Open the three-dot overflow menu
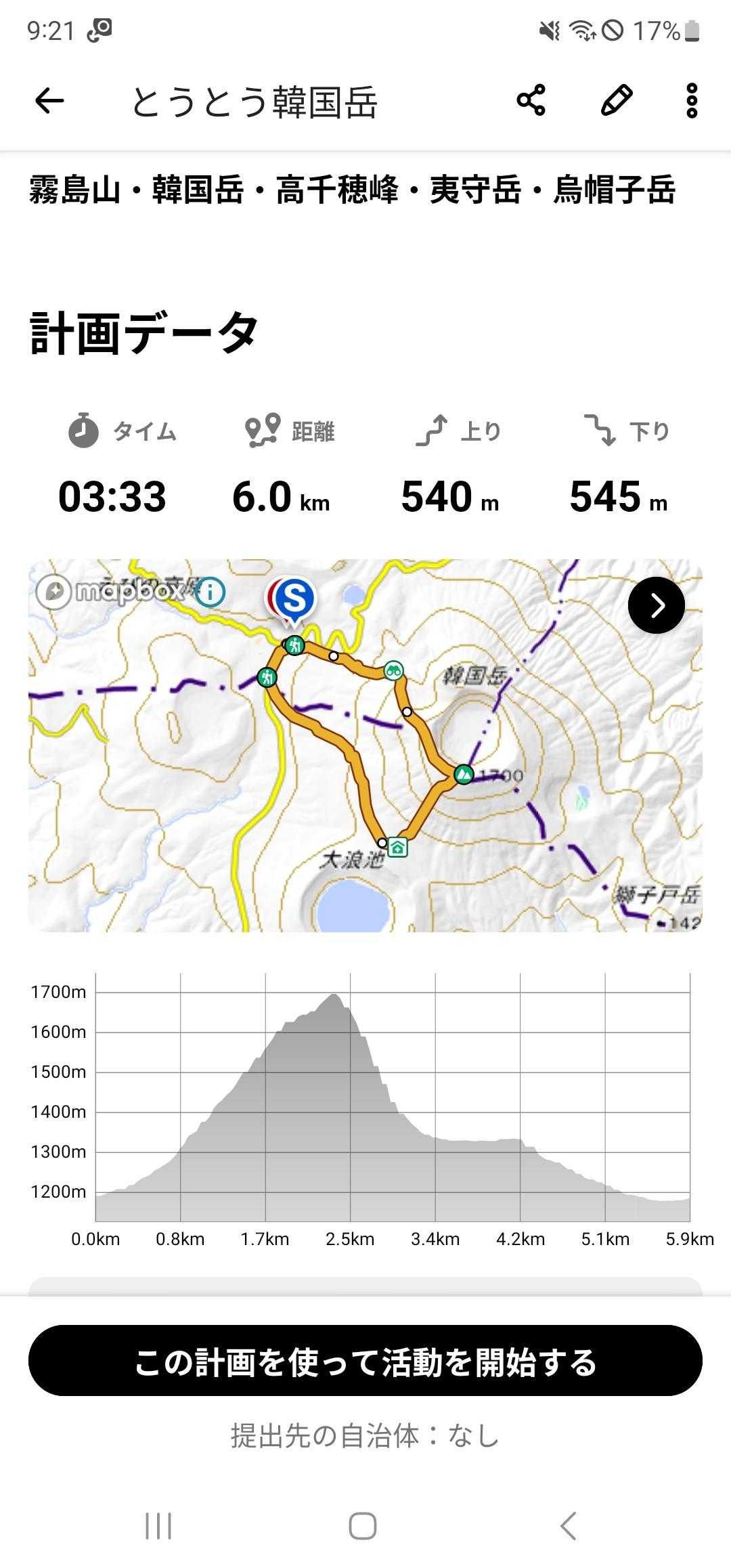731x1568 pixels. tap(691, 102)
